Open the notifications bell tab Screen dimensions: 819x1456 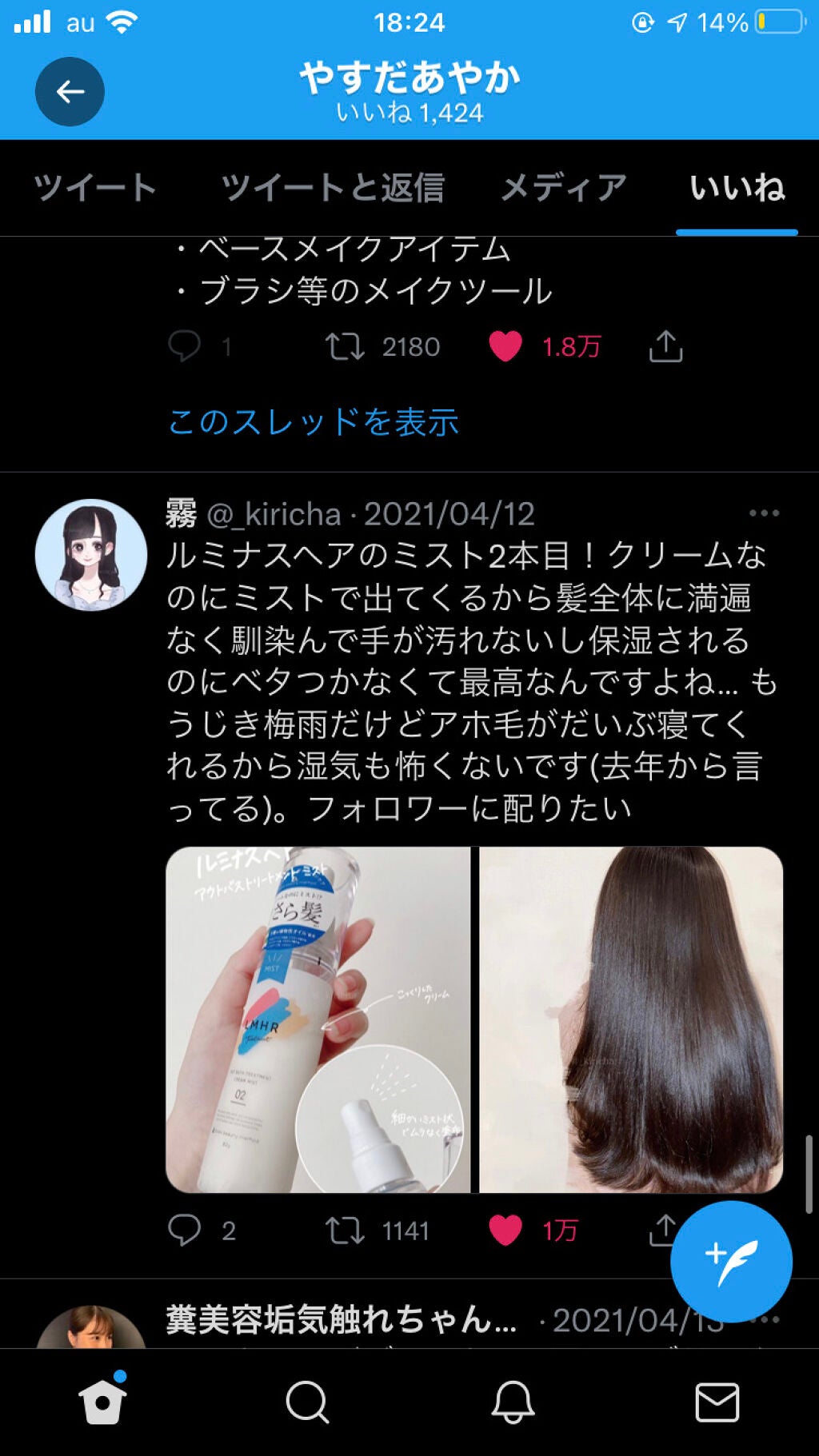[513, 1402]
